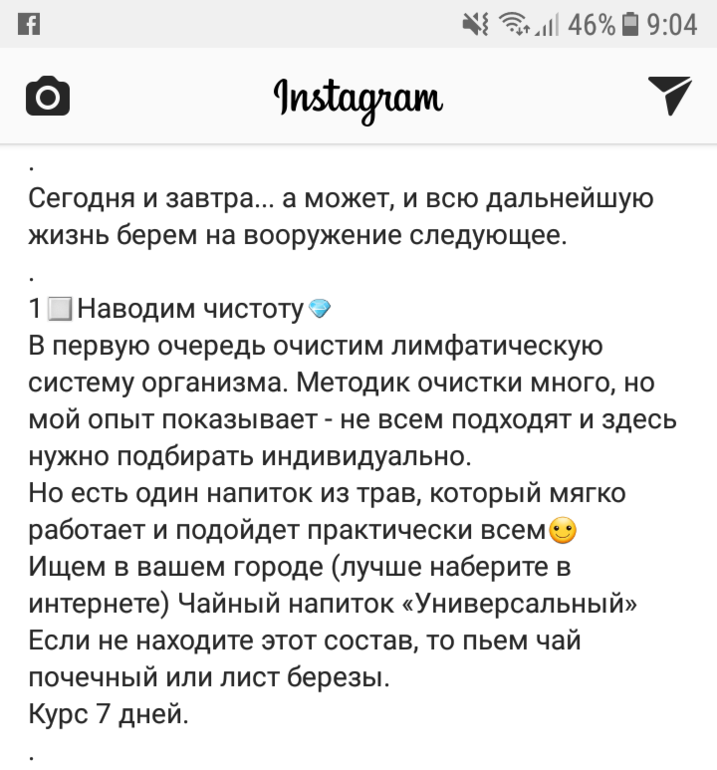This screenshot has width=717, height=770.
Task: Open direct messages paper plane icon
Action: (669, 95)
